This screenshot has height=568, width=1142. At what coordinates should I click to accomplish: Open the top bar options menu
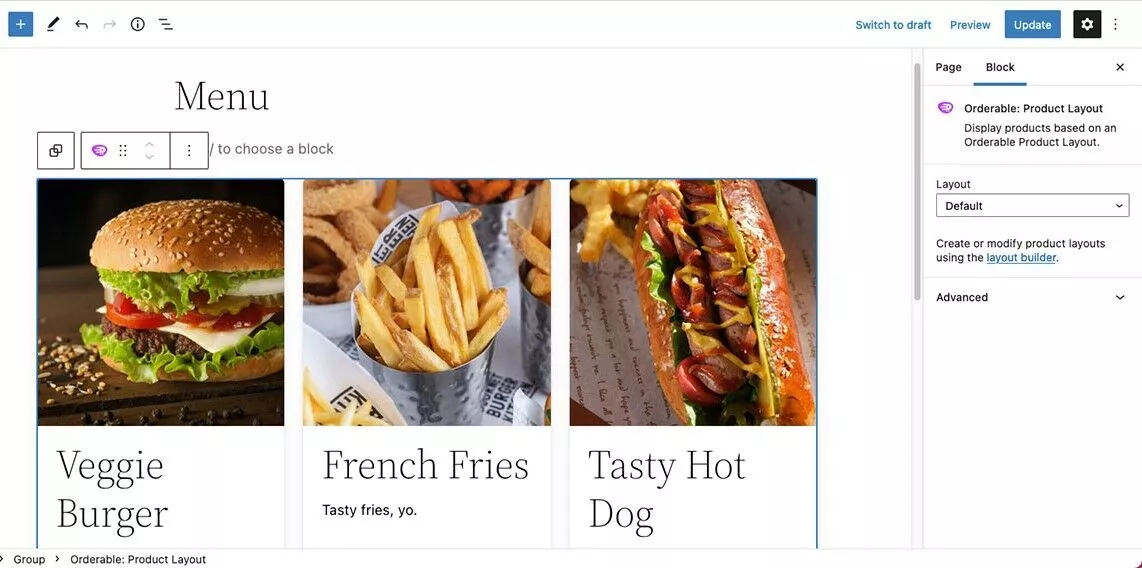1116,25
